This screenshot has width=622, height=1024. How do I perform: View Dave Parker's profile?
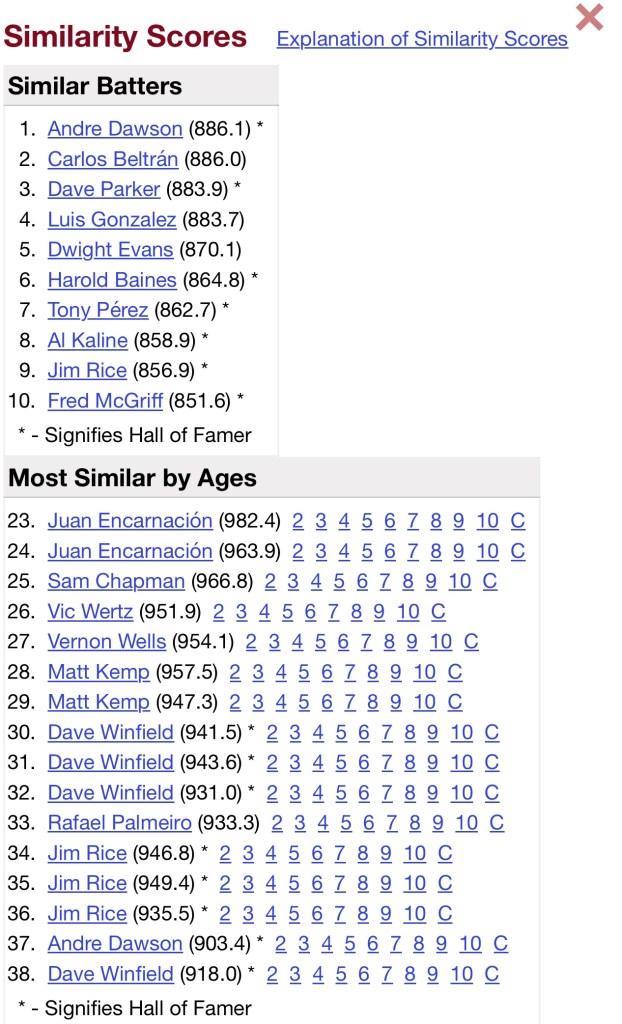pyautogui.click(x=103, y=189)
